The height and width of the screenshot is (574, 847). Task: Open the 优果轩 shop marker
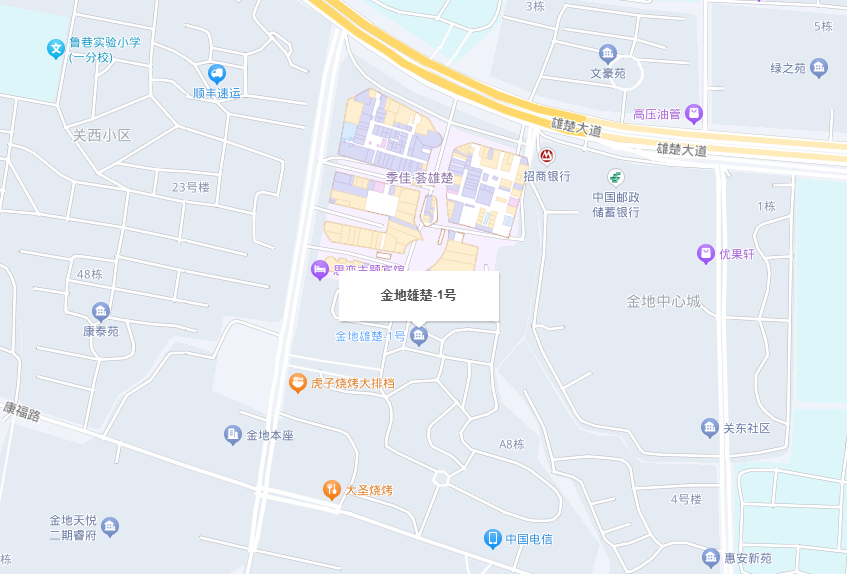[706, 254]
